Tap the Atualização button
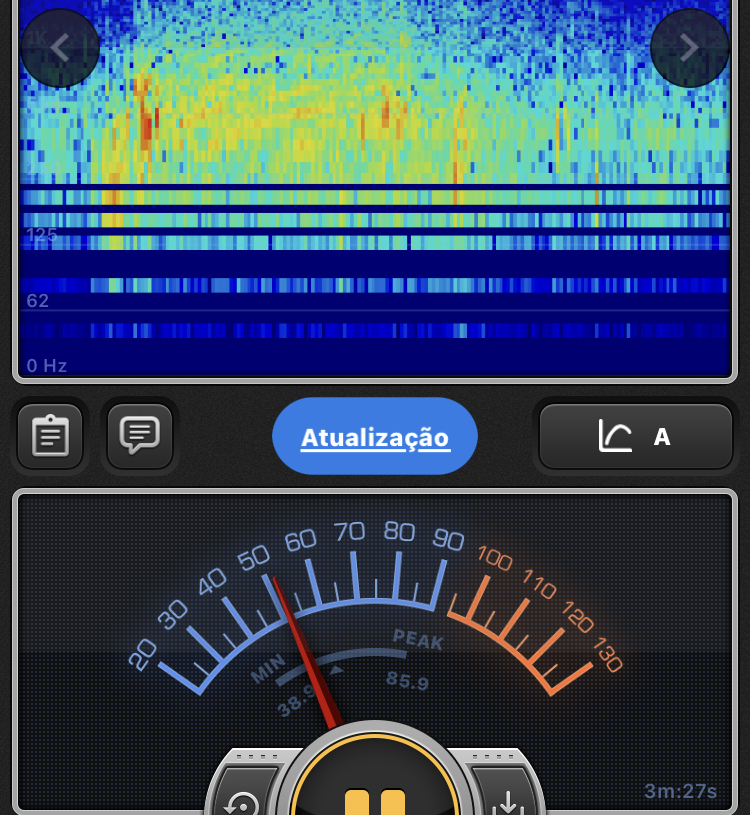Image resolution: width=750 pixels, height=815 pixels. tap(375, 437)
